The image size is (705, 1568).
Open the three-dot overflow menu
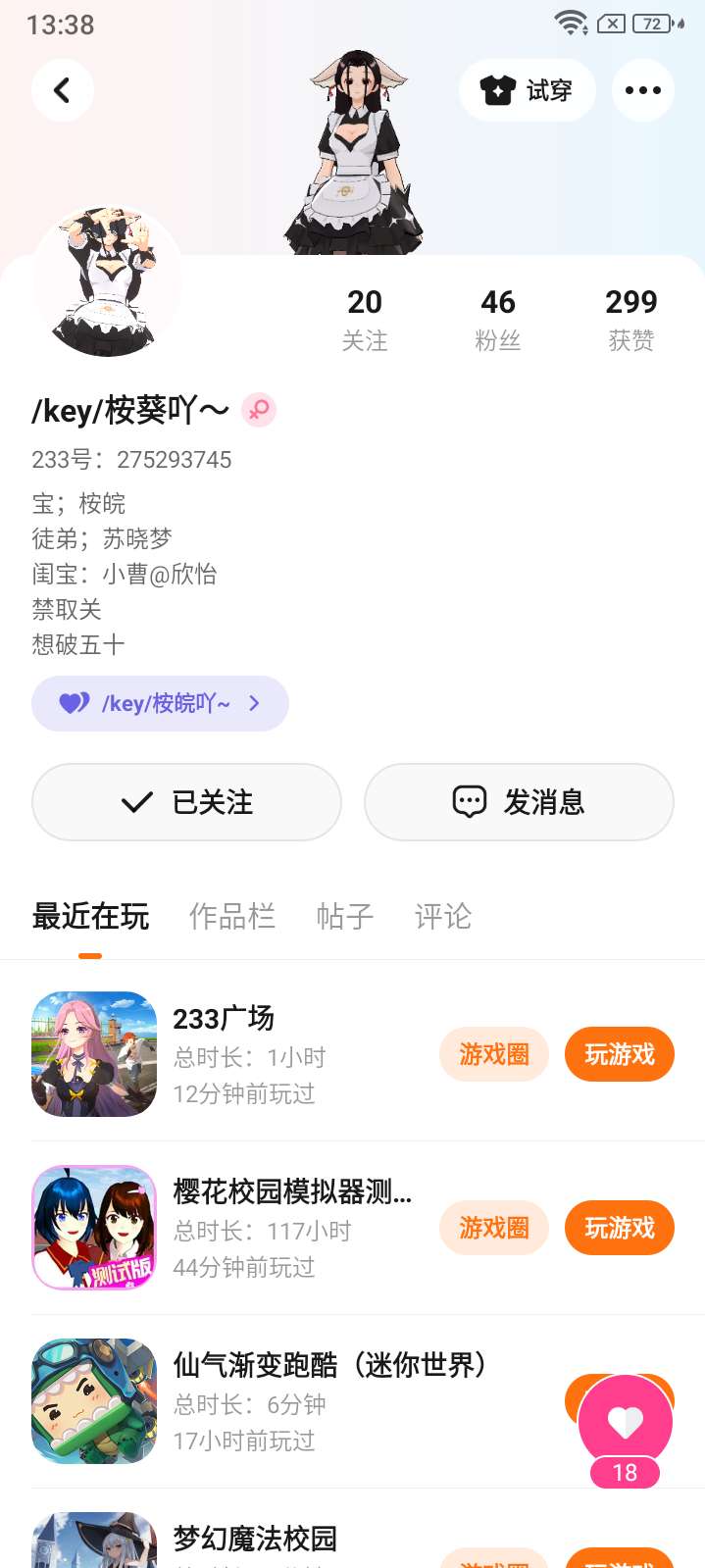642,90
